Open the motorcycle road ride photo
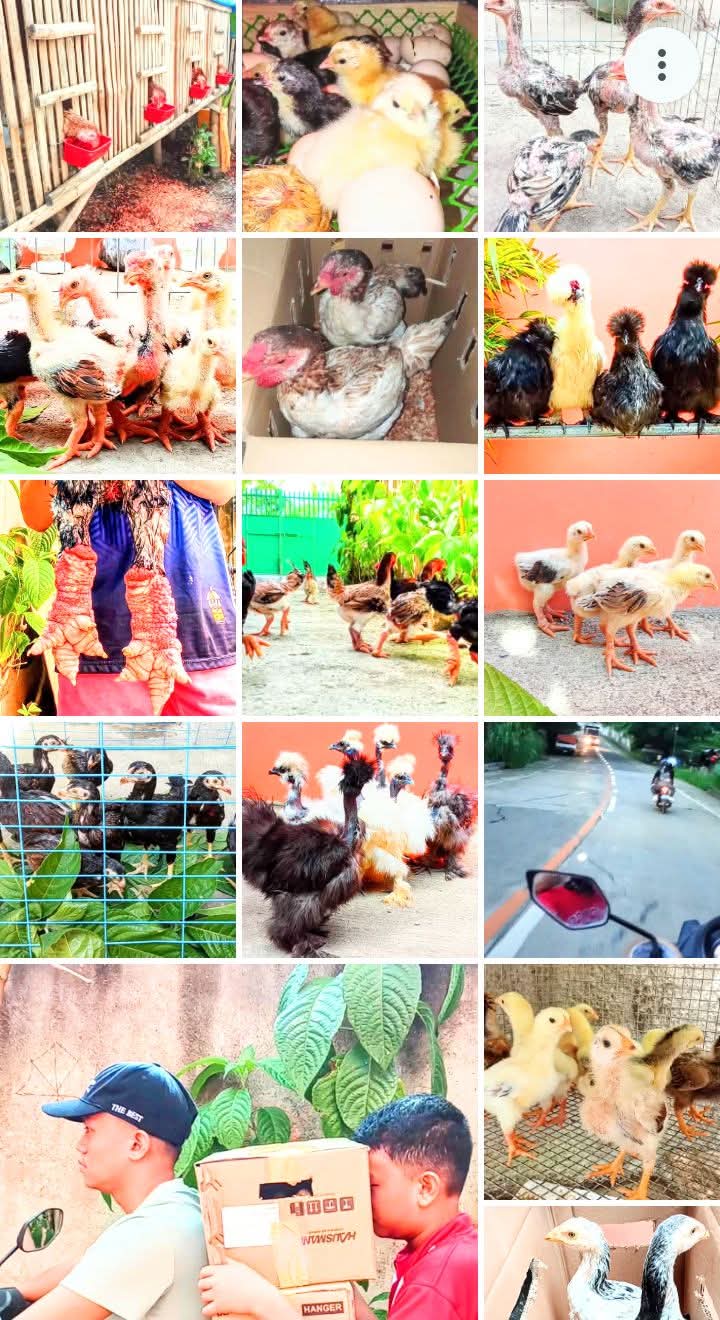 601,840
